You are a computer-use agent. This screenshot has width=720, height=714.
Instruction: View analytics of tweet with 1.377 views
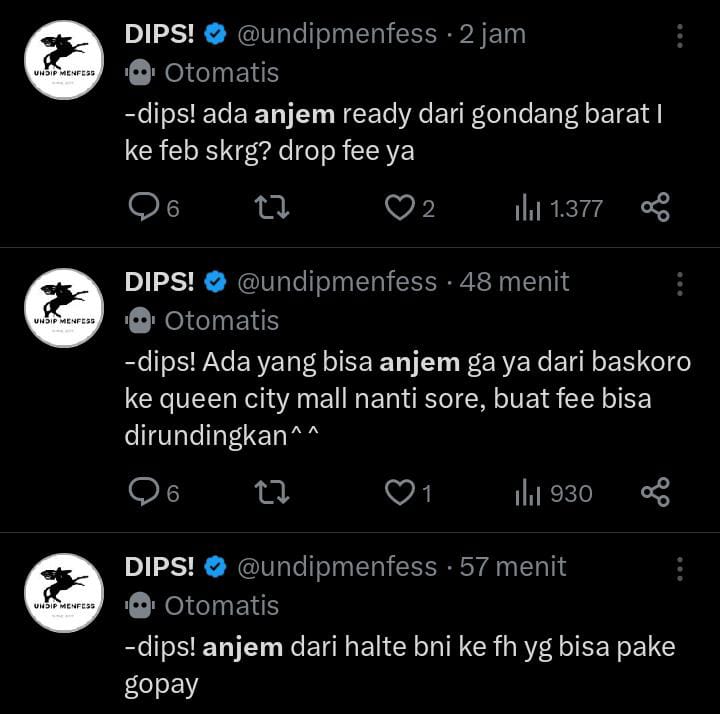pos(558,208)
